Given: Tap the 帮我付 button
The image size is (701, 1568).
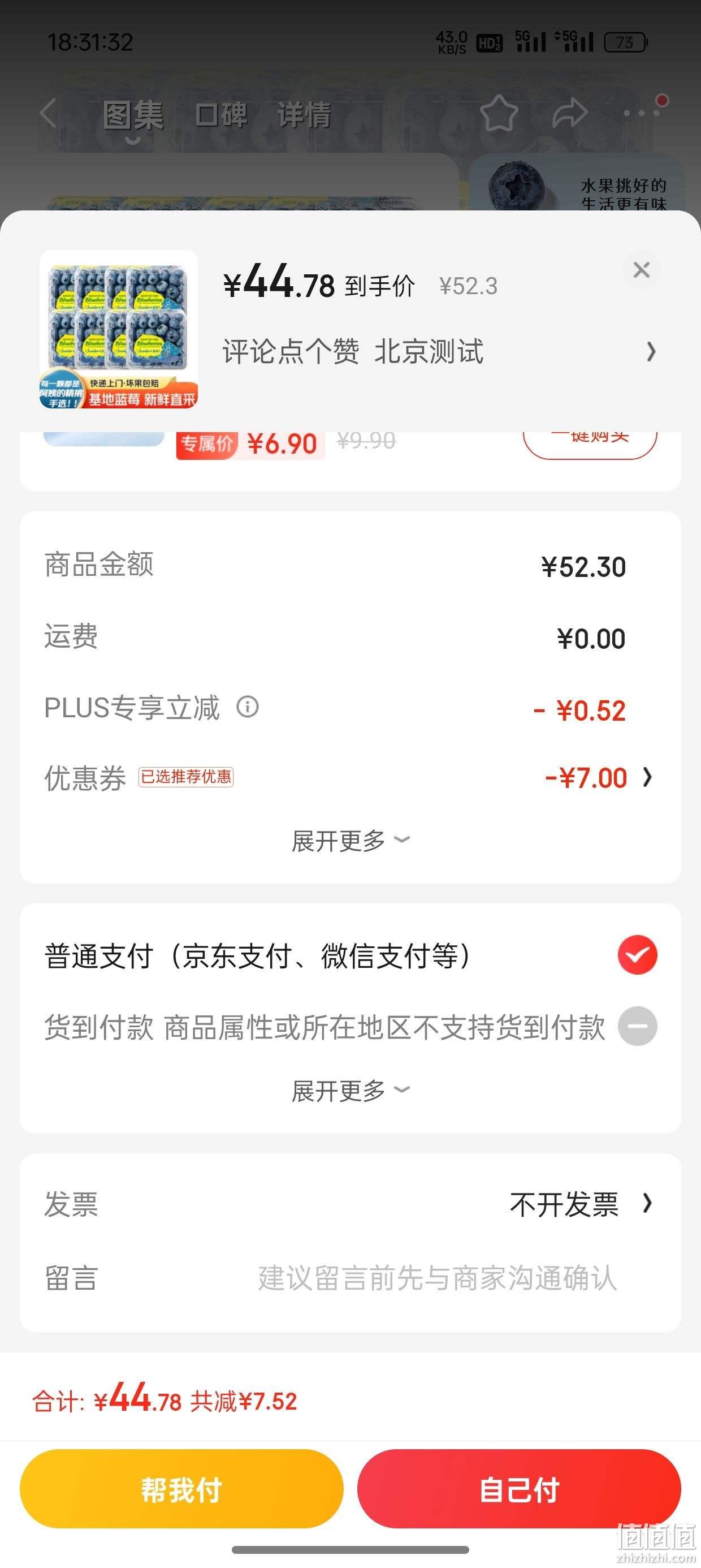Looking at the screenshot, I should (181, 1489).
